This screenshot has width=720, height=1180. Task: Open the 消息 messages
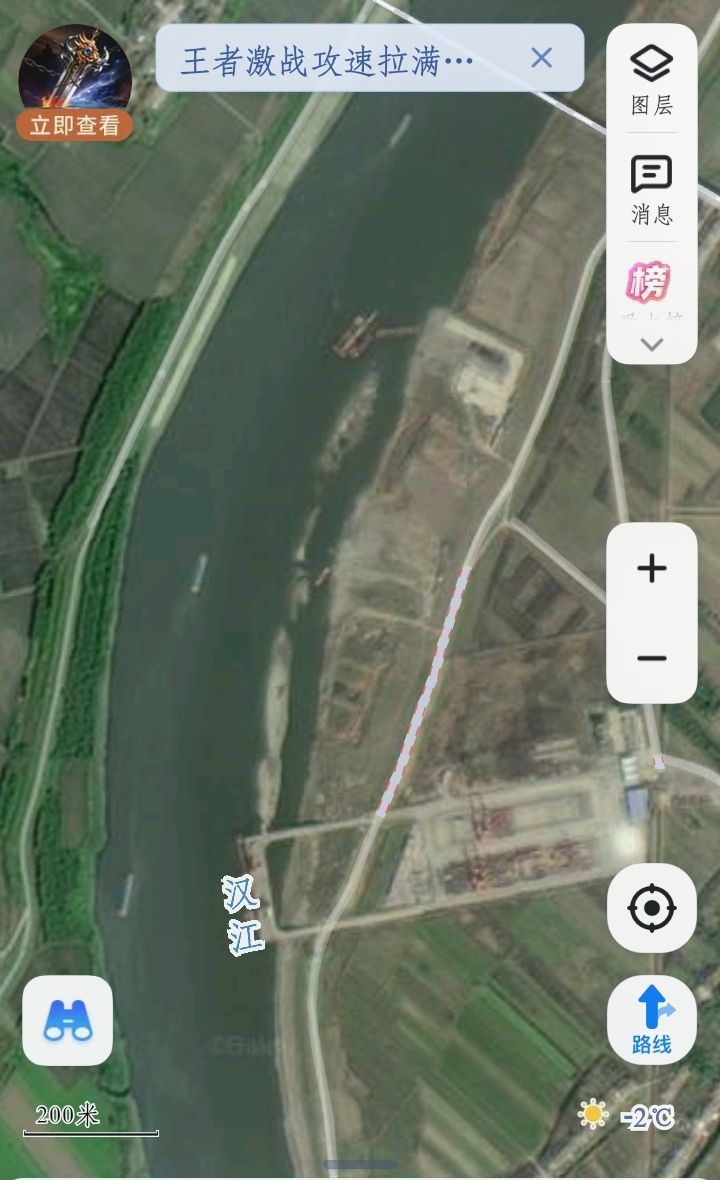click(x=651, y=188)
